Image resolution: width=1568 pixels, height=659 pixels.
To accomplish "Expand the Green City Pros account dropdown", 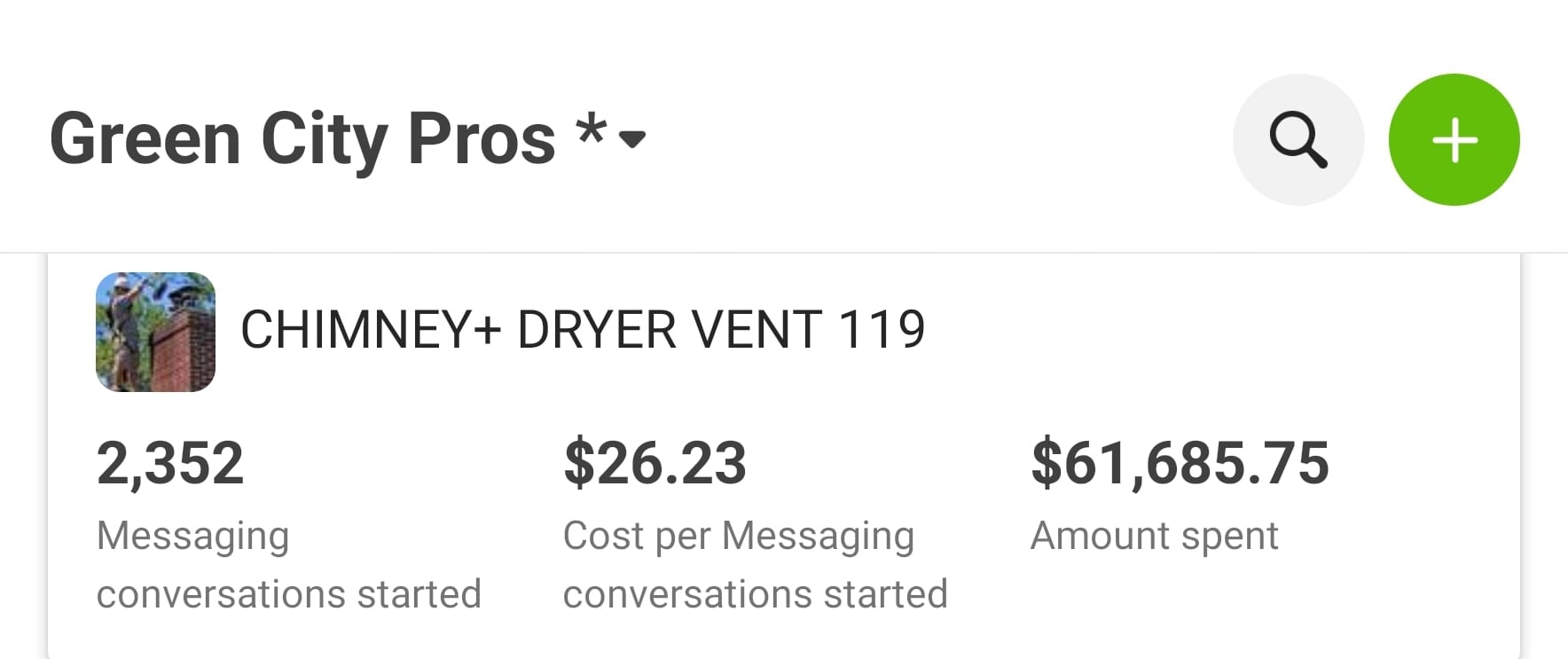I will pos(631,139).
